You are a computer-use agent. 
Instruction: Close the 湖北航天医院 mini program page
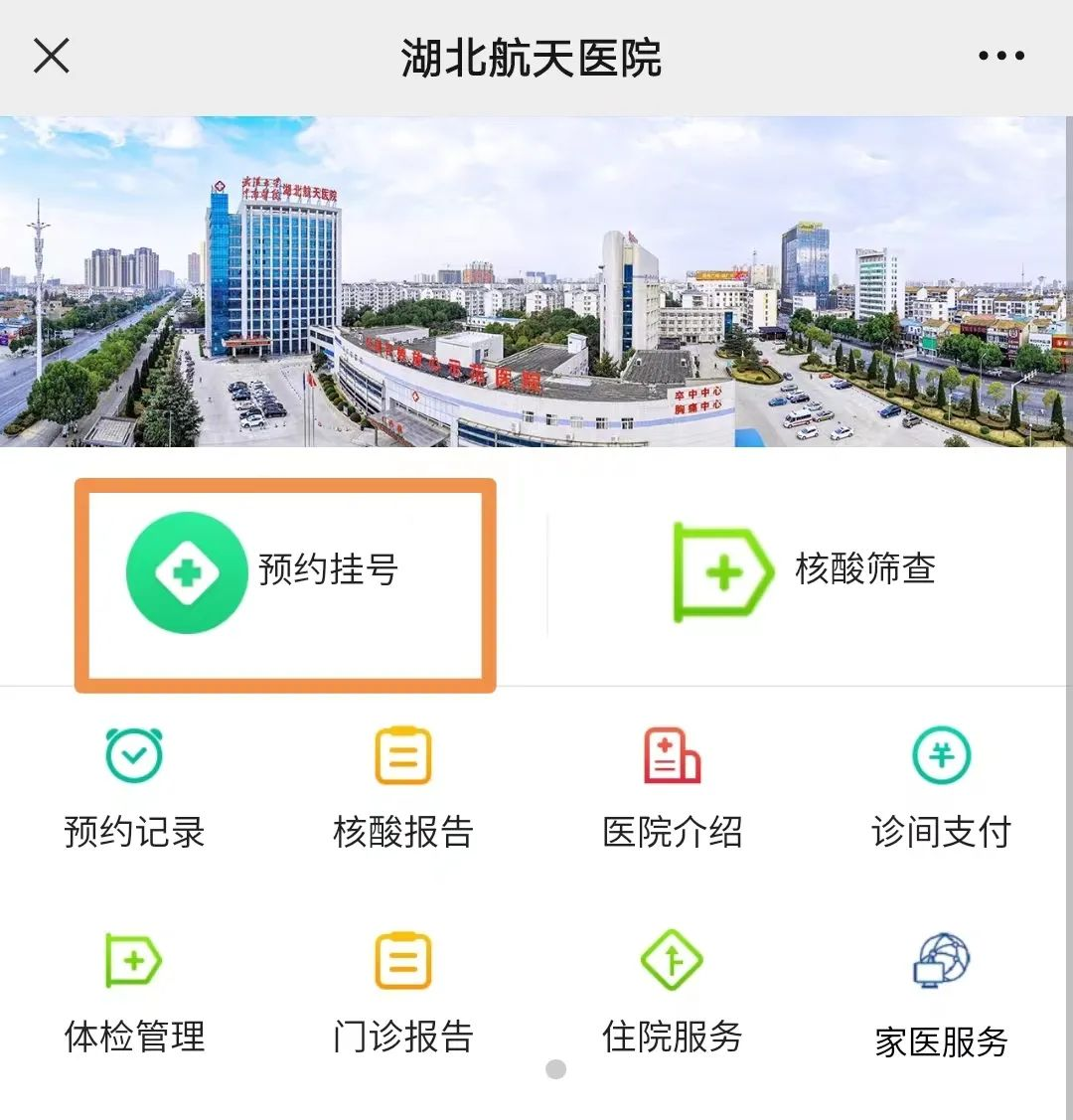click(x=52, y=57)
